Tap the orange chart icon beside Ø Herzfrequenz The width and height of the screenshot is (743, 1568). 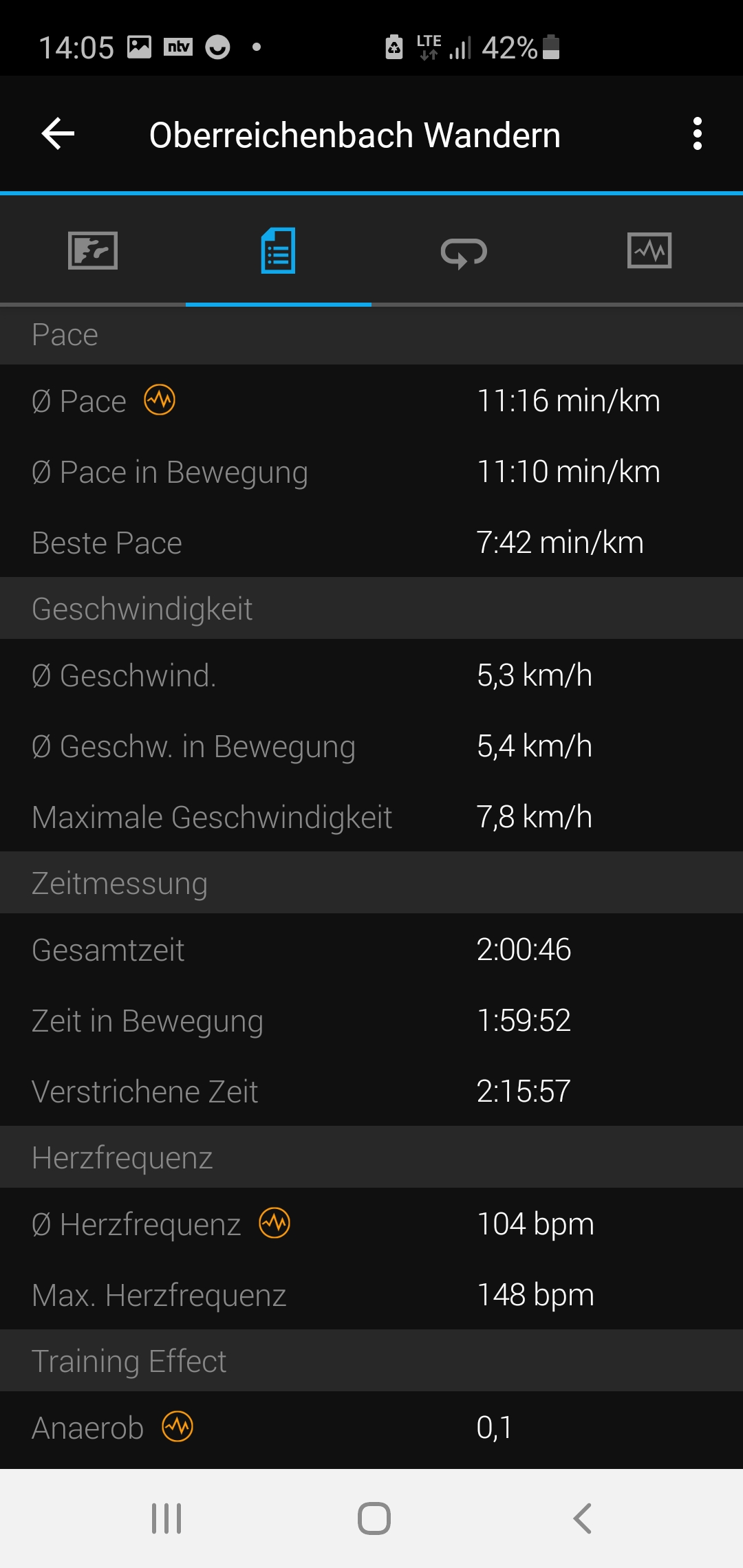[274, 1223]
